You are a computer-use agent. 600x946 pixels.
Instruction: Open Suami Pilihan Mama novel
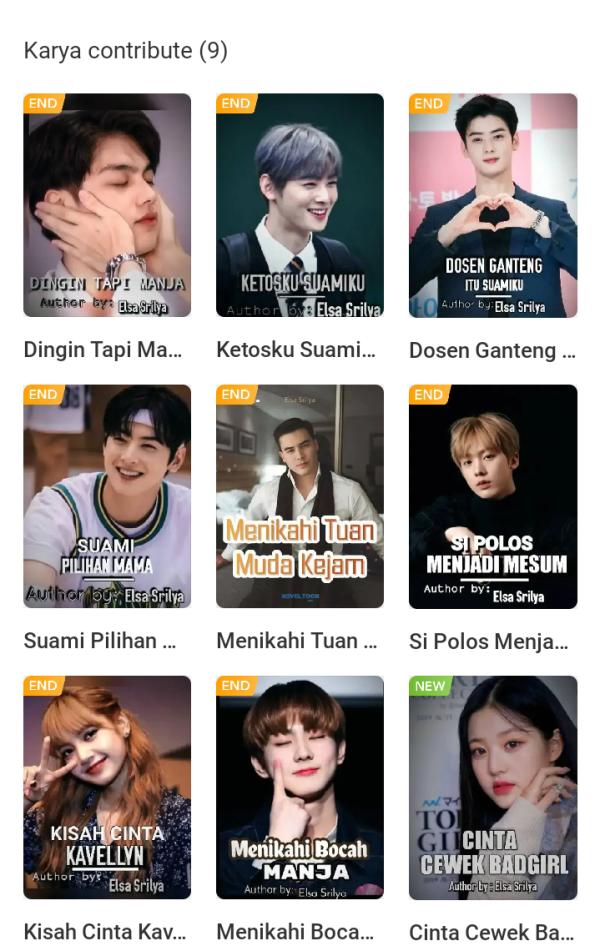107,496
